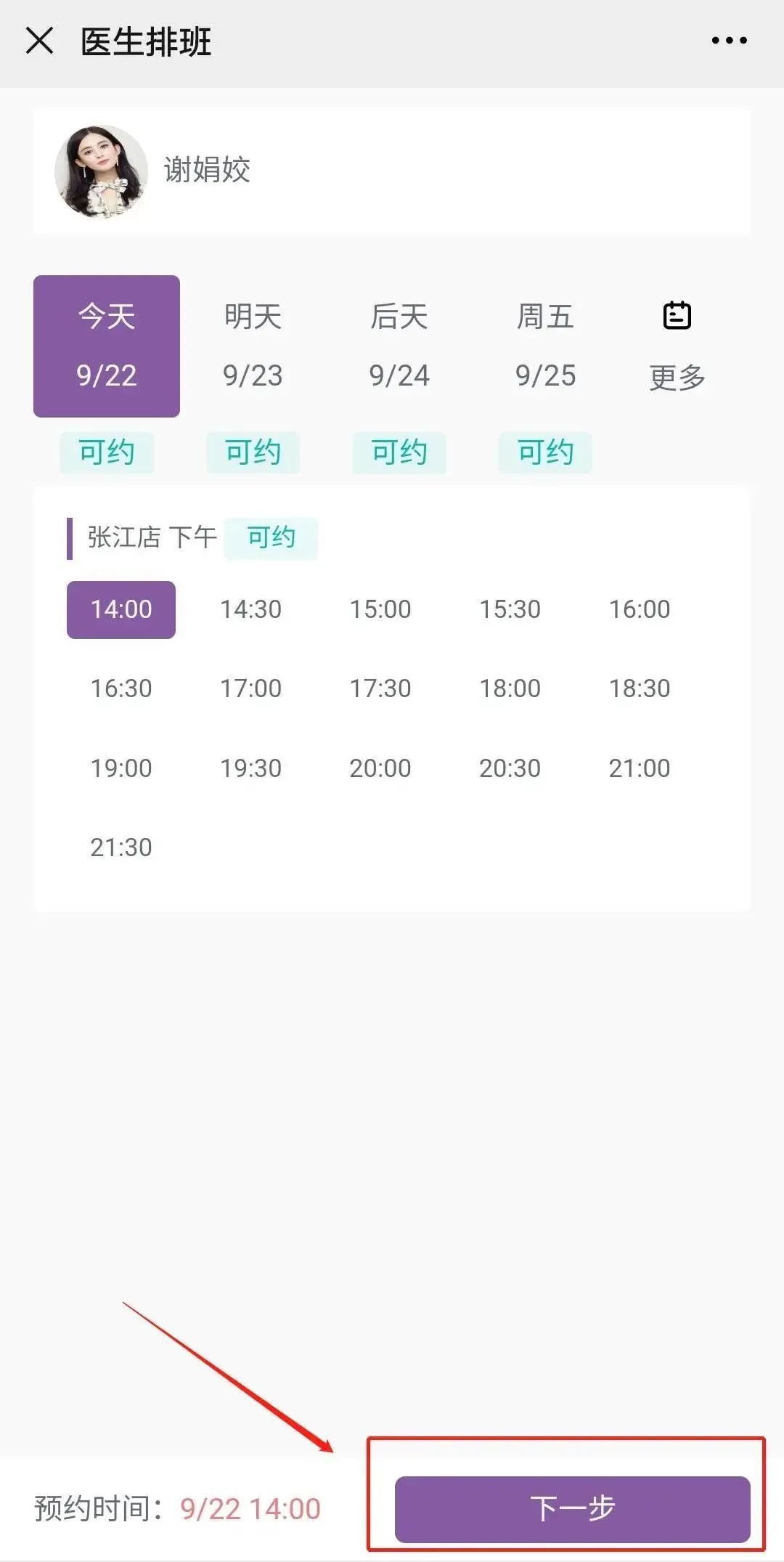Select the 14:00 time slot
Viewport: 784px width, 1562px height.
(x=121, y=609)
